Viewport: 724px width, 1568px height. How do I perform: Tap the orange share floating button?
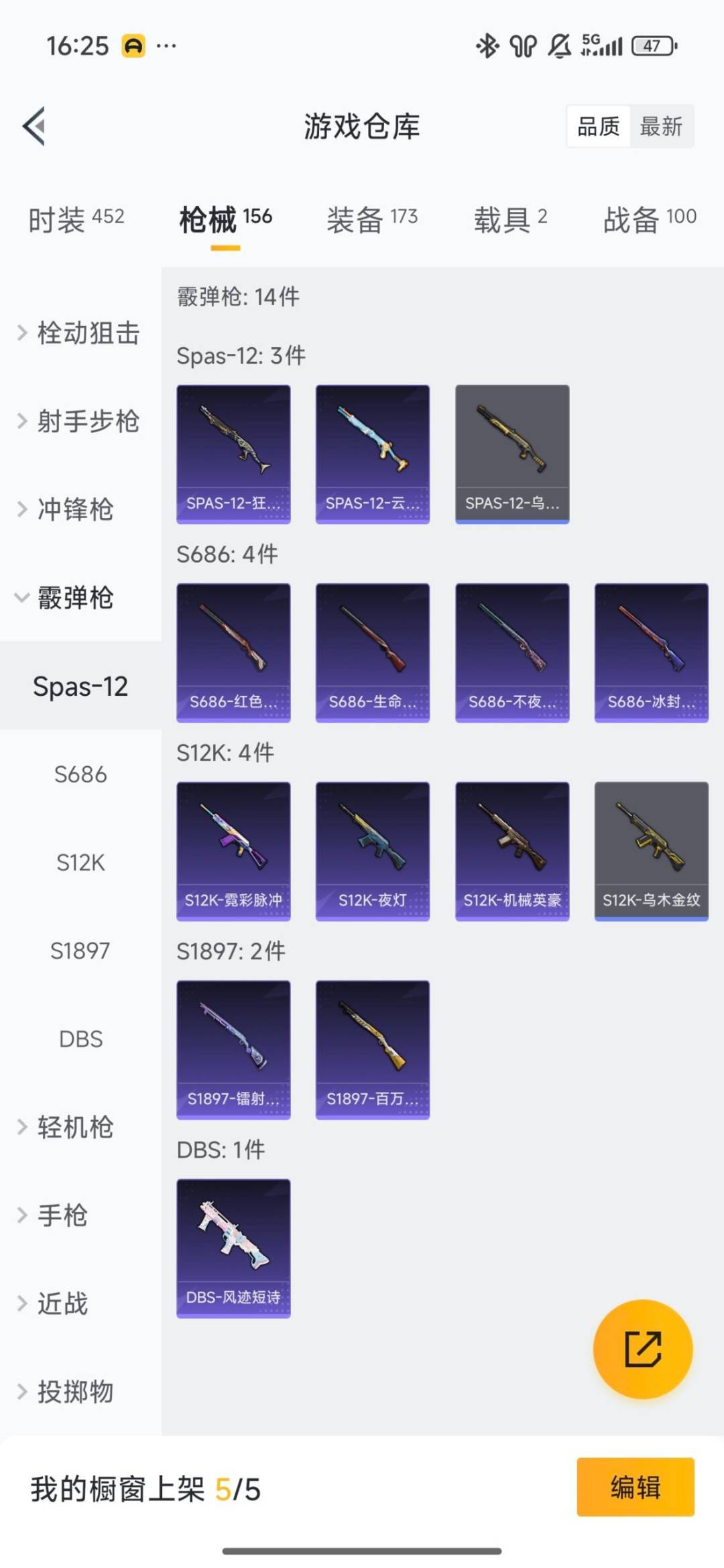643,1349
